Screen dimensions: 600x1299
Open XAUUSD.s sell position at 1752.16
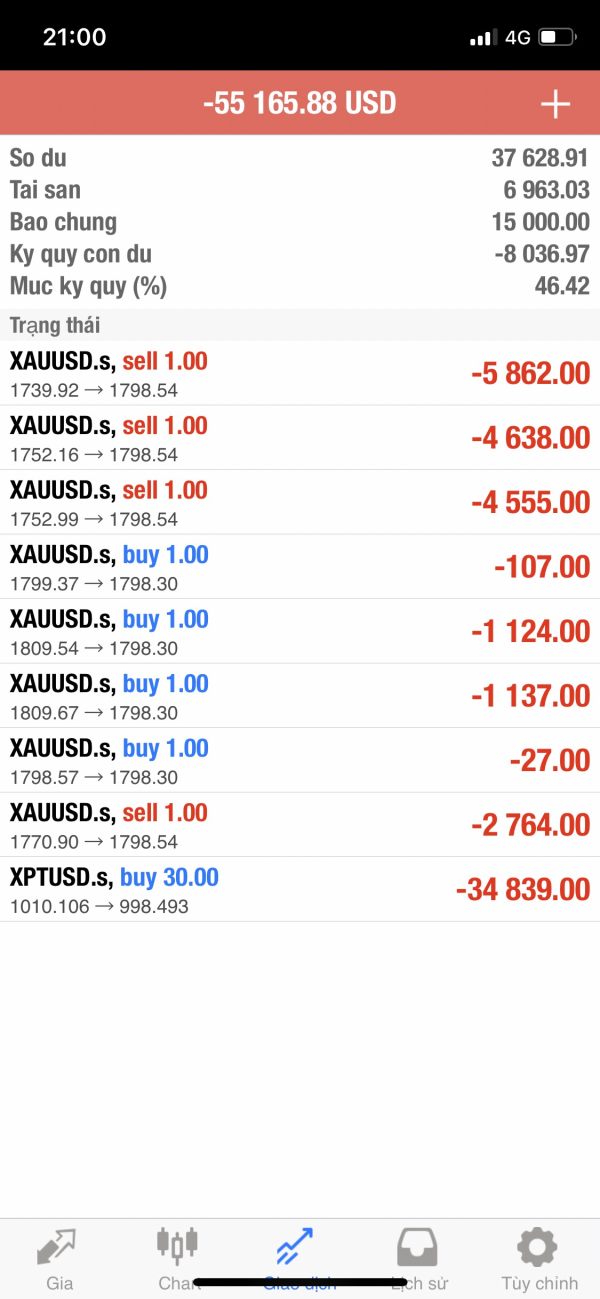pyautogui.click(x=300, y=438)
